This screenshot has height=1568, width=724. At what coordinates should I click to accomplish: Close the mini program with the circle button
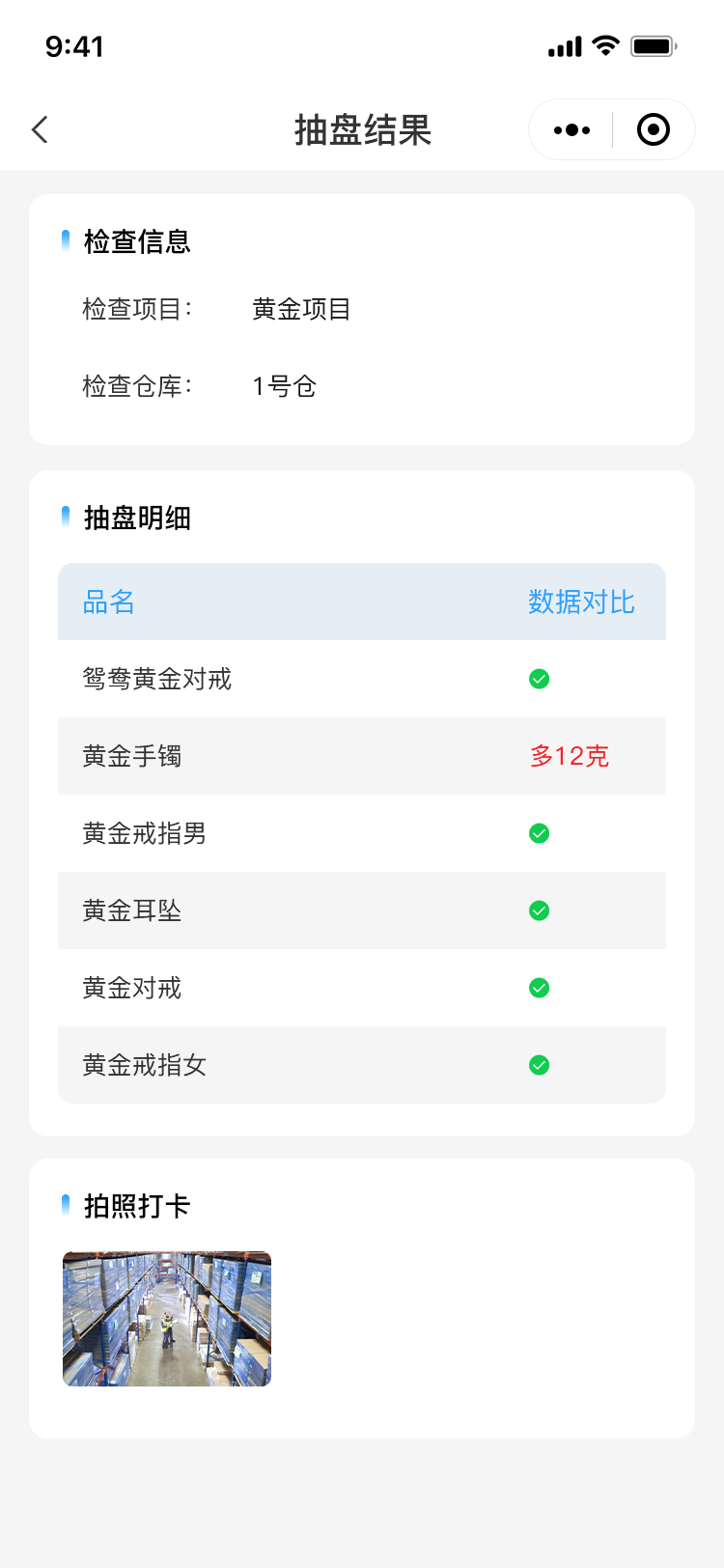pyautogui.click(x=654, y=129)
